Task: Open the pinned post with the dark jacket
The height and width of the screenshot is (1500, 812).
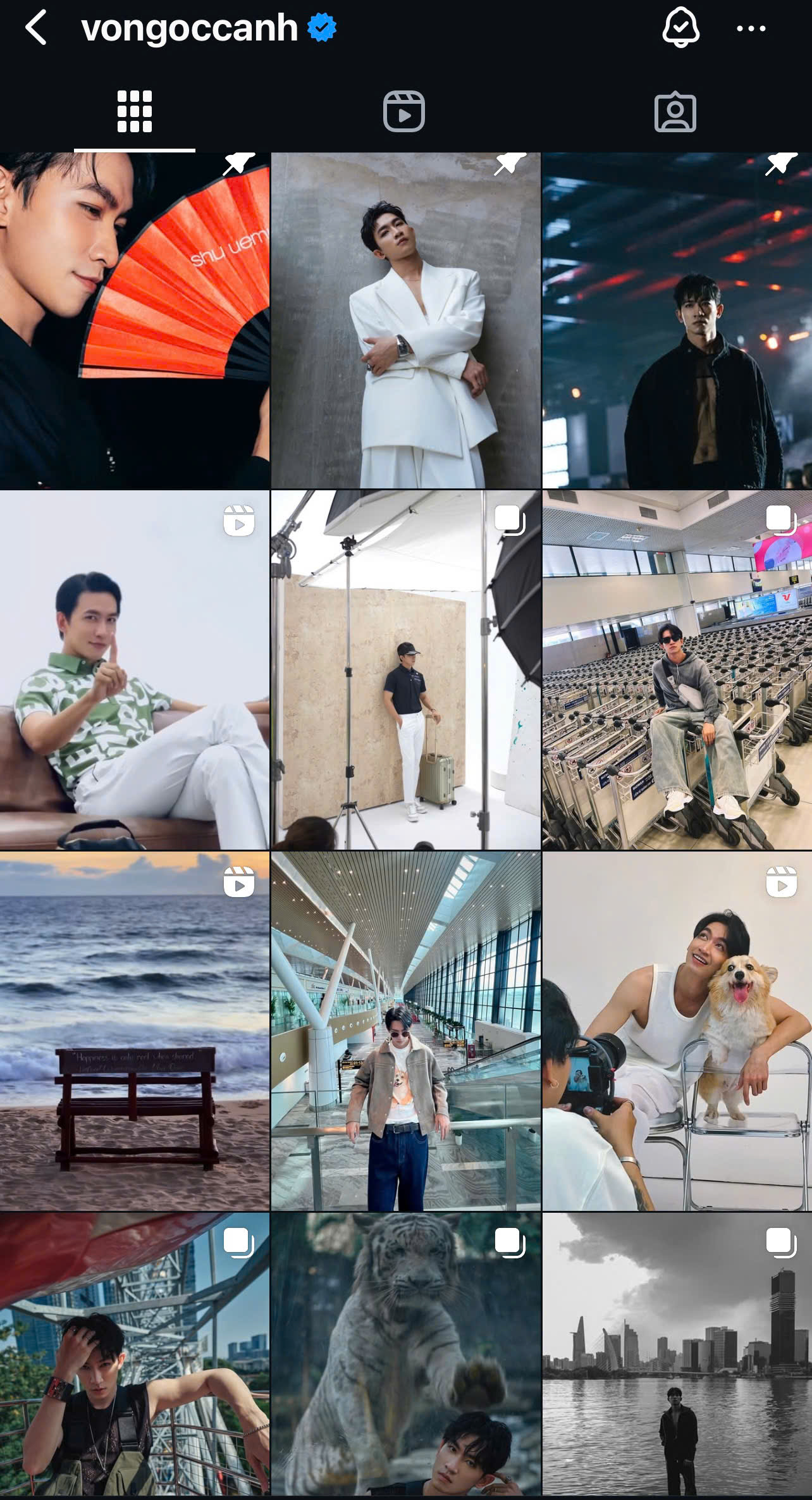Action: 677,321
